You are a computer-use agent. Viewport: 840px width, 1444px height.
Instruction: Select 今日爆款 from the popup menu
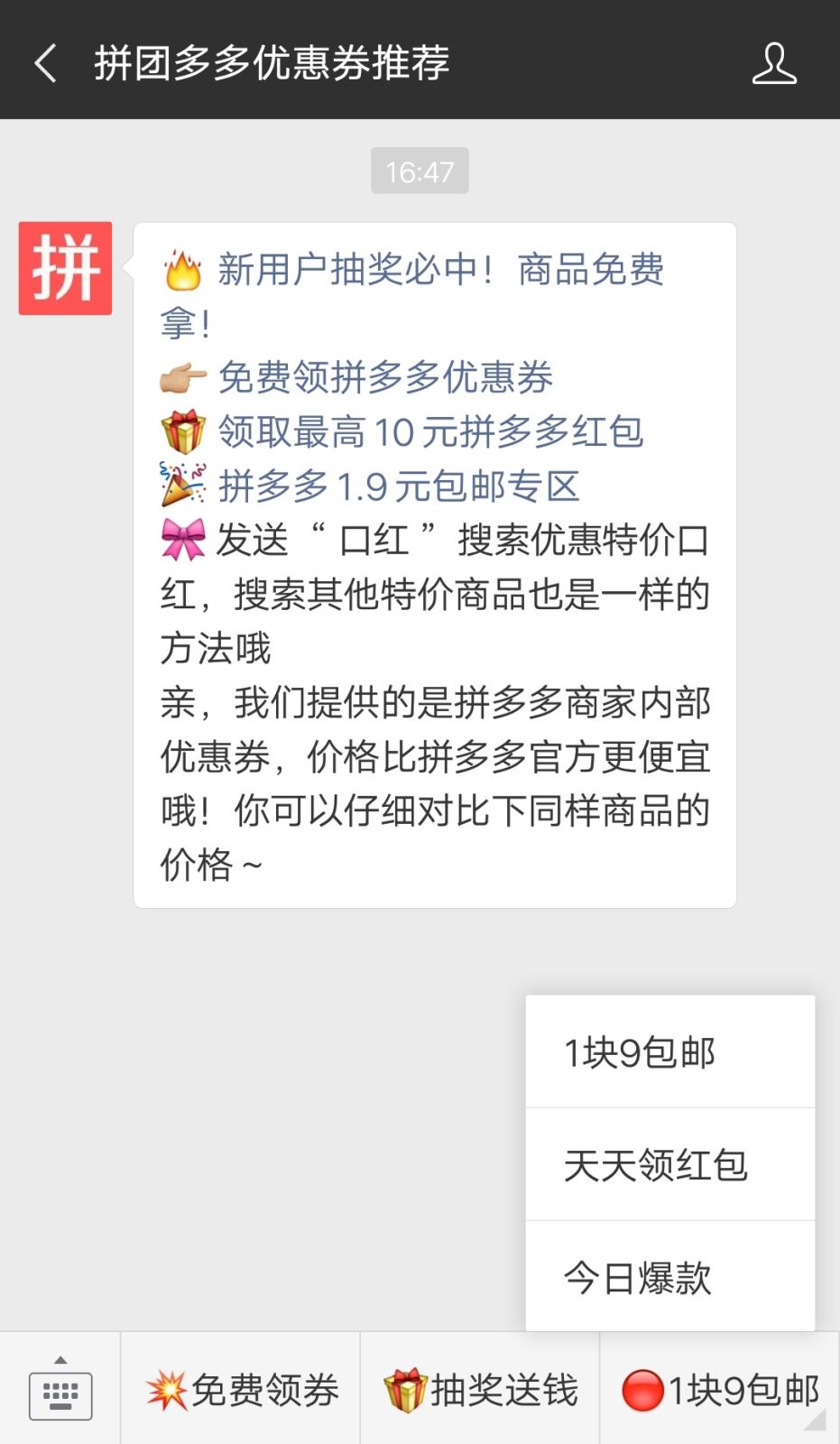[669, 1277]
